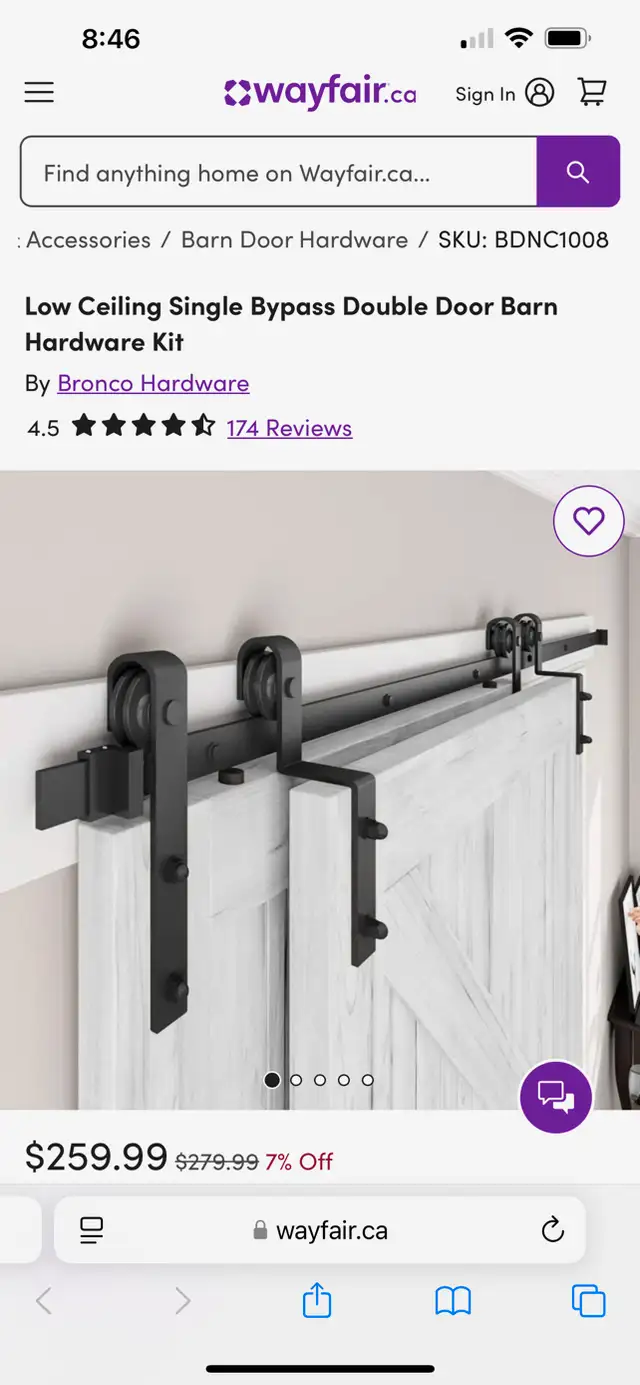Tap the purple search button
This screenshot has width=640, height=1385.
coord(578,172)
